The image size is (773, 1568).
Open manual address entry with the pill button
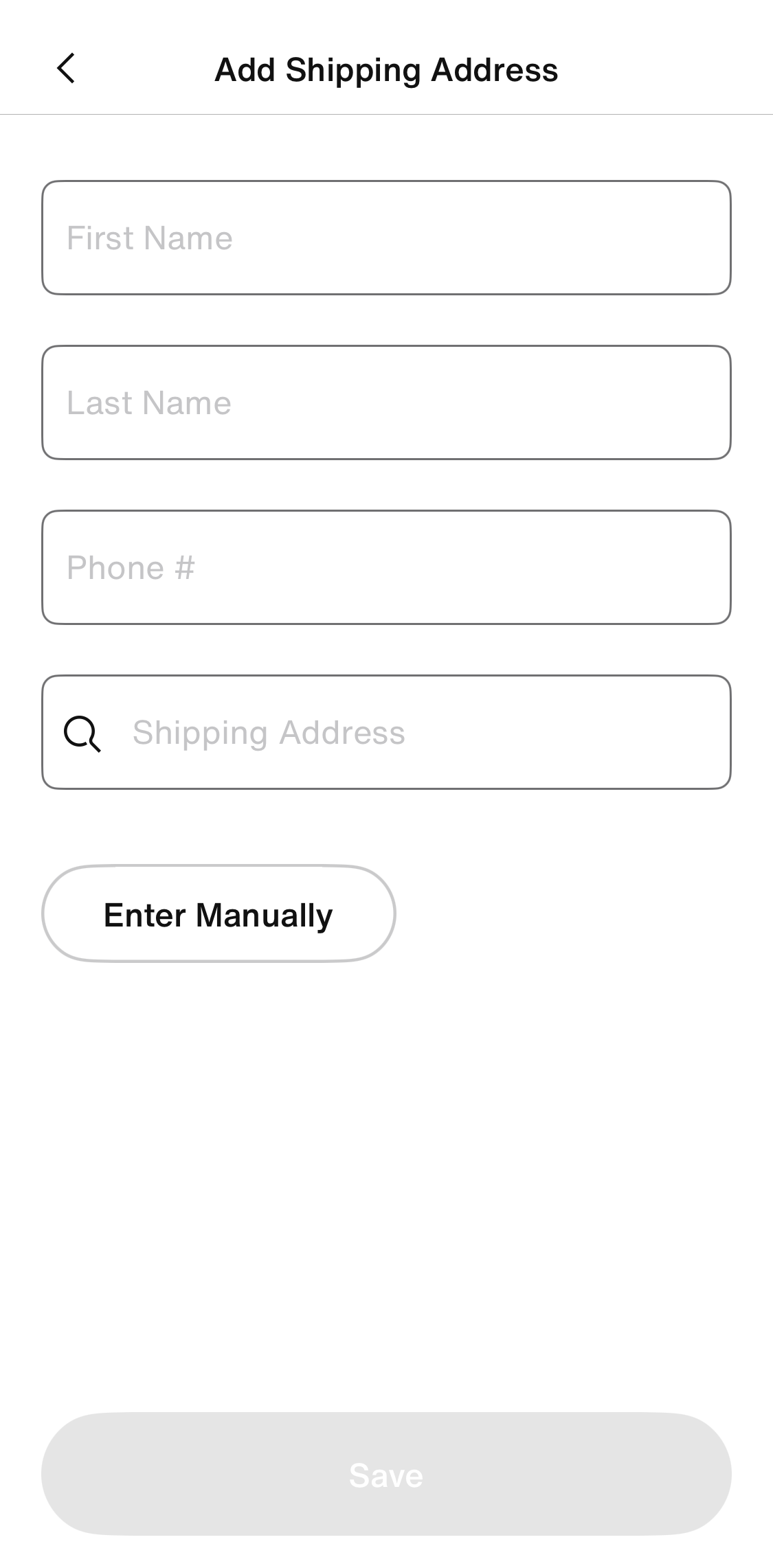click(218, 913)
